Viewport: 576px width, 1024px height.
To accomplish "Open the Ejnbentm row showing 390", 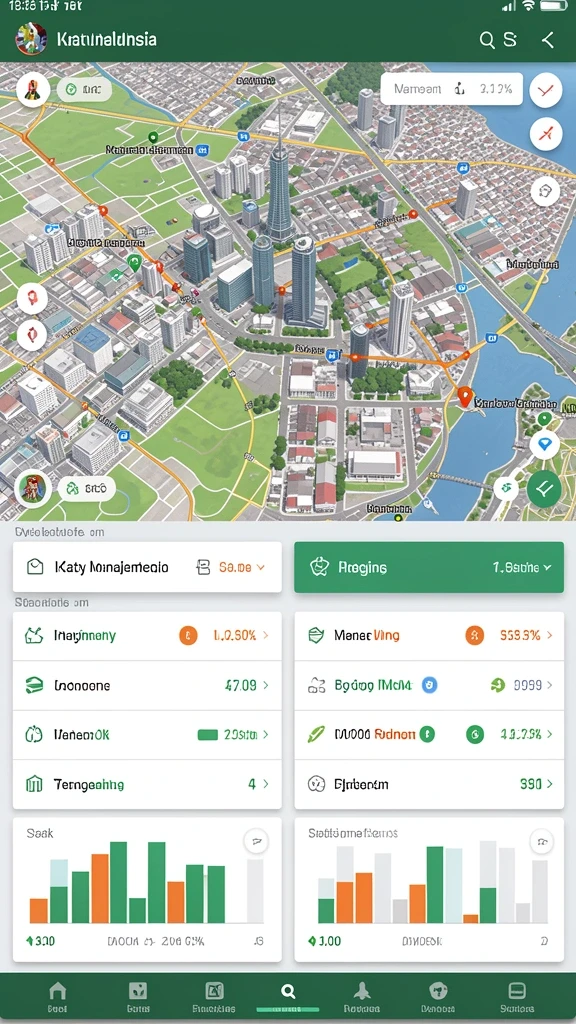I will (x=428, y=784).
